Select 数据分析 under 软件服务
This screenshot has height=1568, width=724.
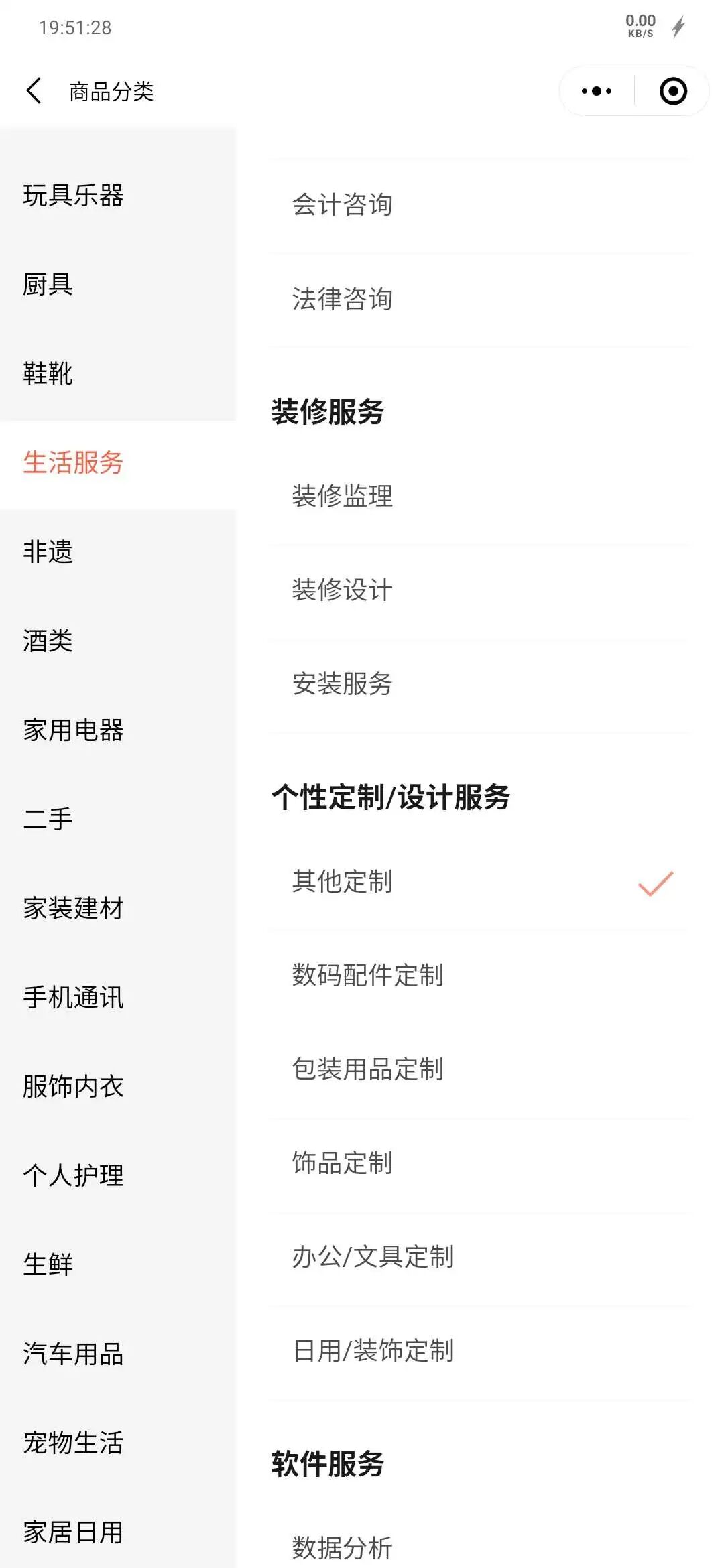click(x=481, y=1547)
